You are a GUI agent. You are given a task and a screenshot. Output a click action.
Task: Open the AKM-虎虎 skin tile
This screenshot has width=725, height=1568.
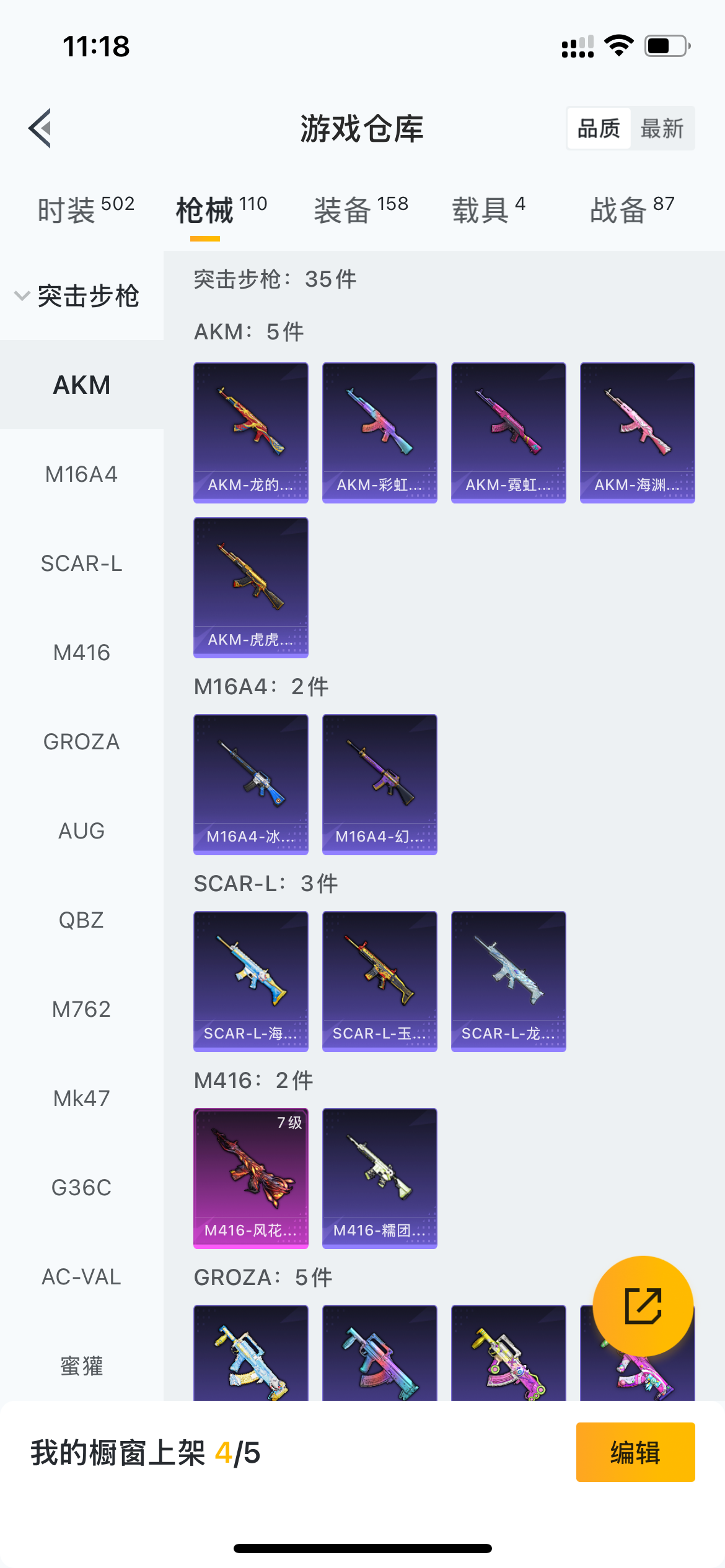(x=251, y=588)
